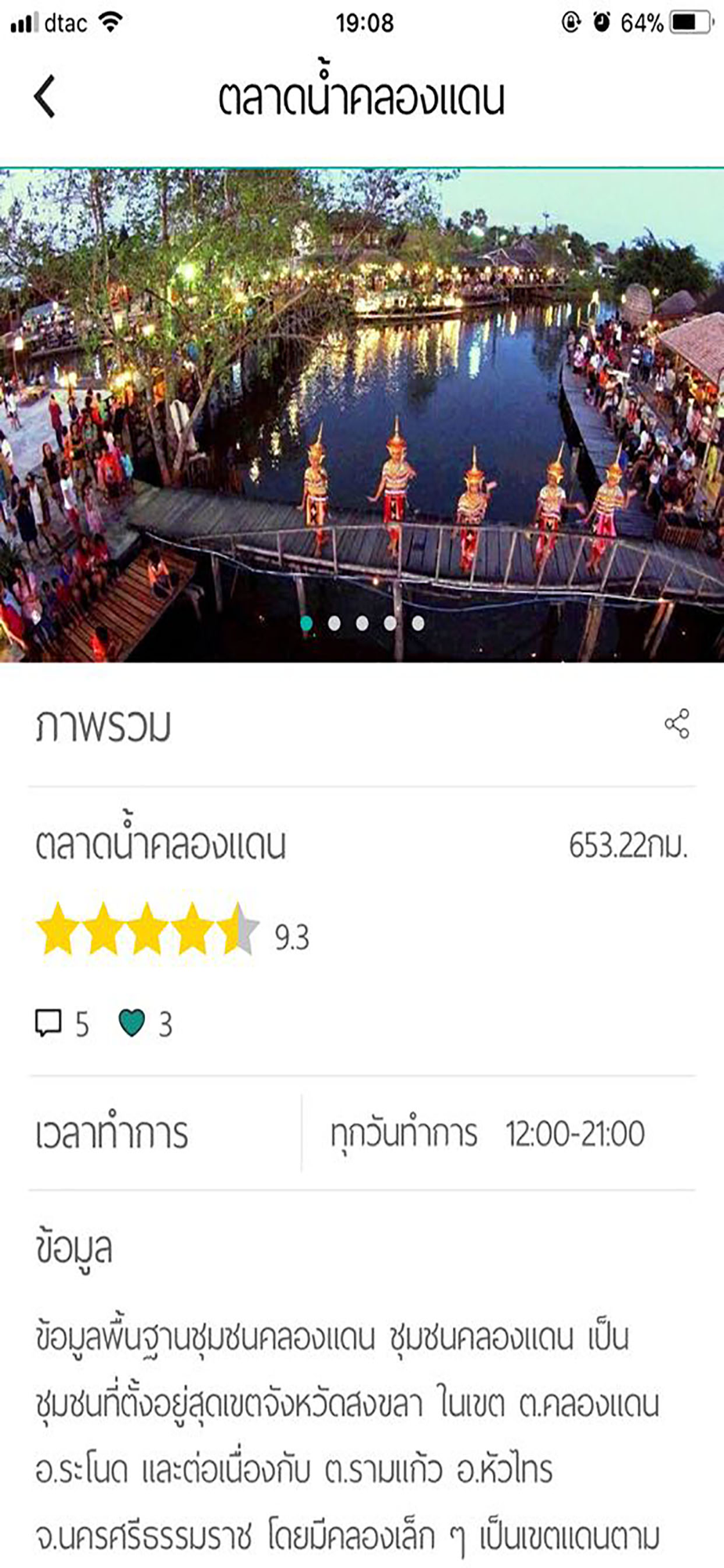
Task: Open the main market photo
Action: [x=362, y=416]
